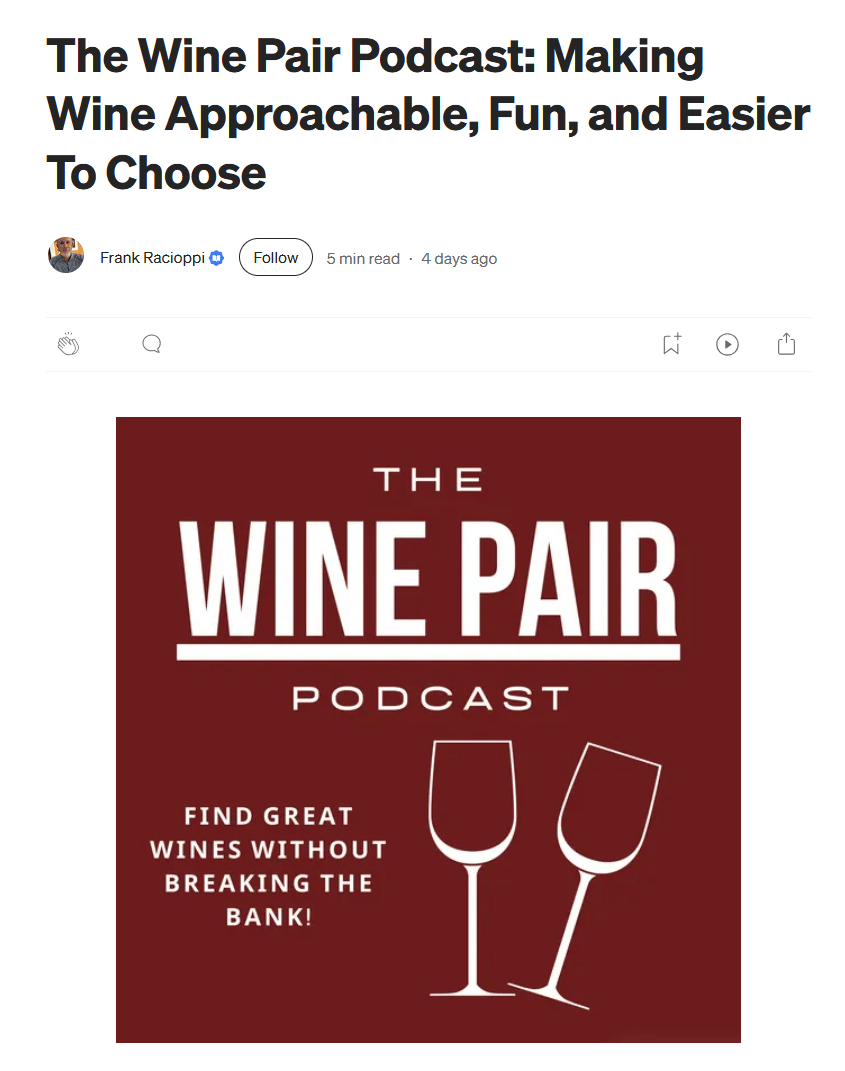Share this article
The width and height of the screenshot is (845, 1071).
pyautogui.click(x=787, y=344)
